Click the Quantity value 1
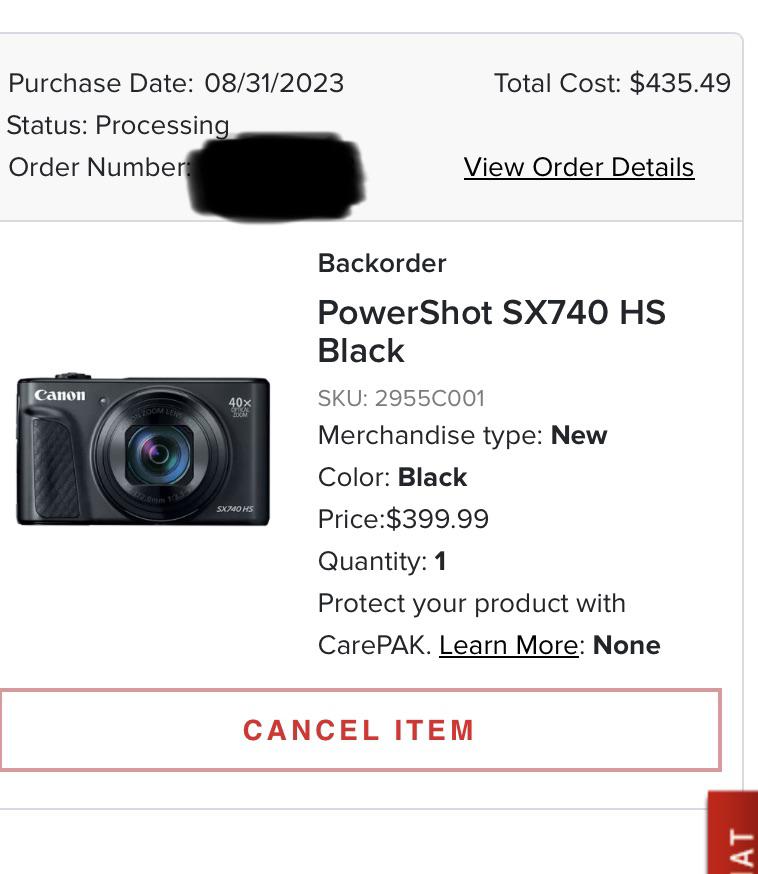 [440, 561]
